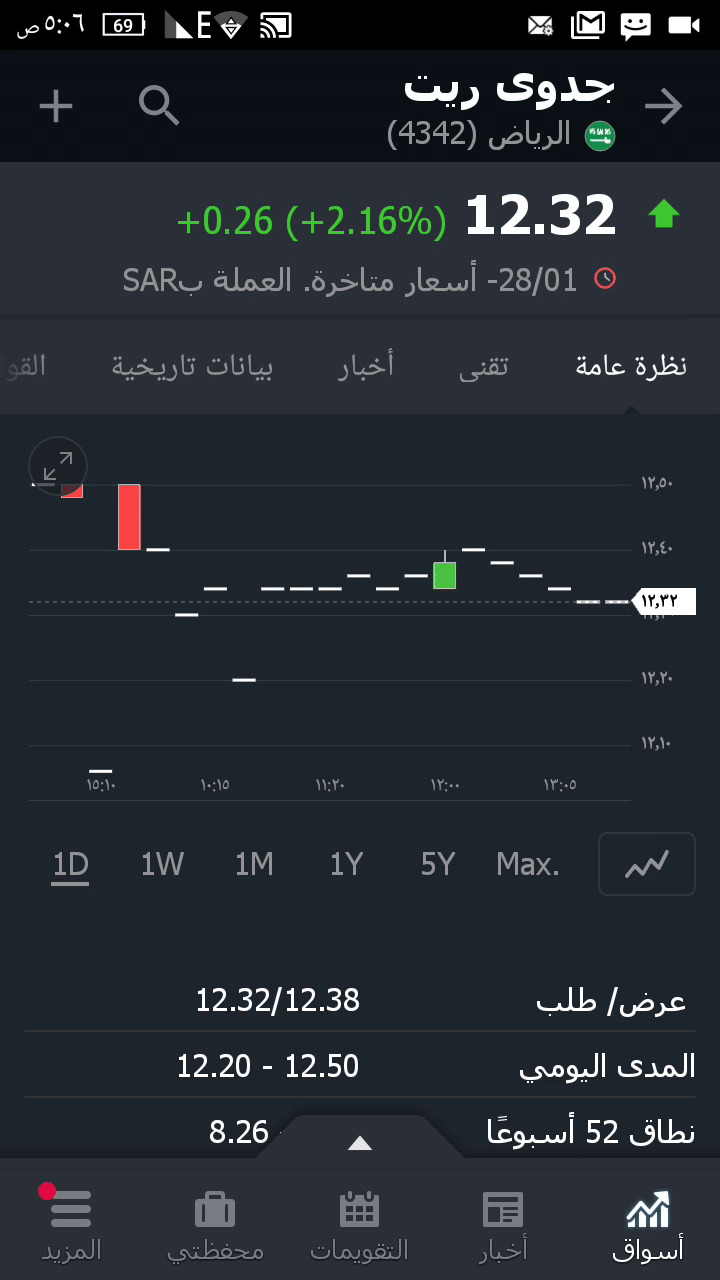Viewport: 720px width, 1280px height.
Task: Open the أسواق bottom navigation tab
Action: tap(648, 1225)
